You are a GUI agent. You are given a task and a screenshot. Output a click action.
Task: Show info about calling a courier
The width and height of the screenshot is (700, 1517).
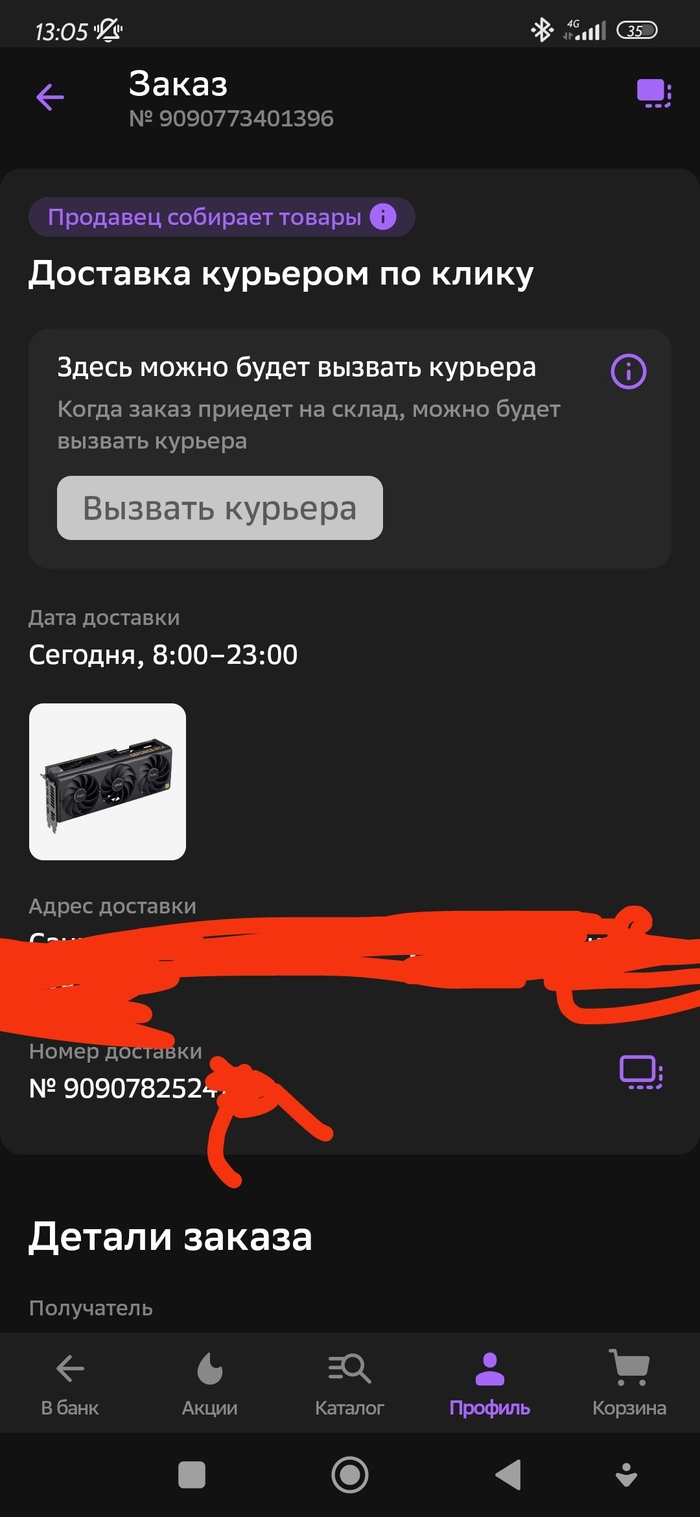pyautogui.click(x=628, y=372)
